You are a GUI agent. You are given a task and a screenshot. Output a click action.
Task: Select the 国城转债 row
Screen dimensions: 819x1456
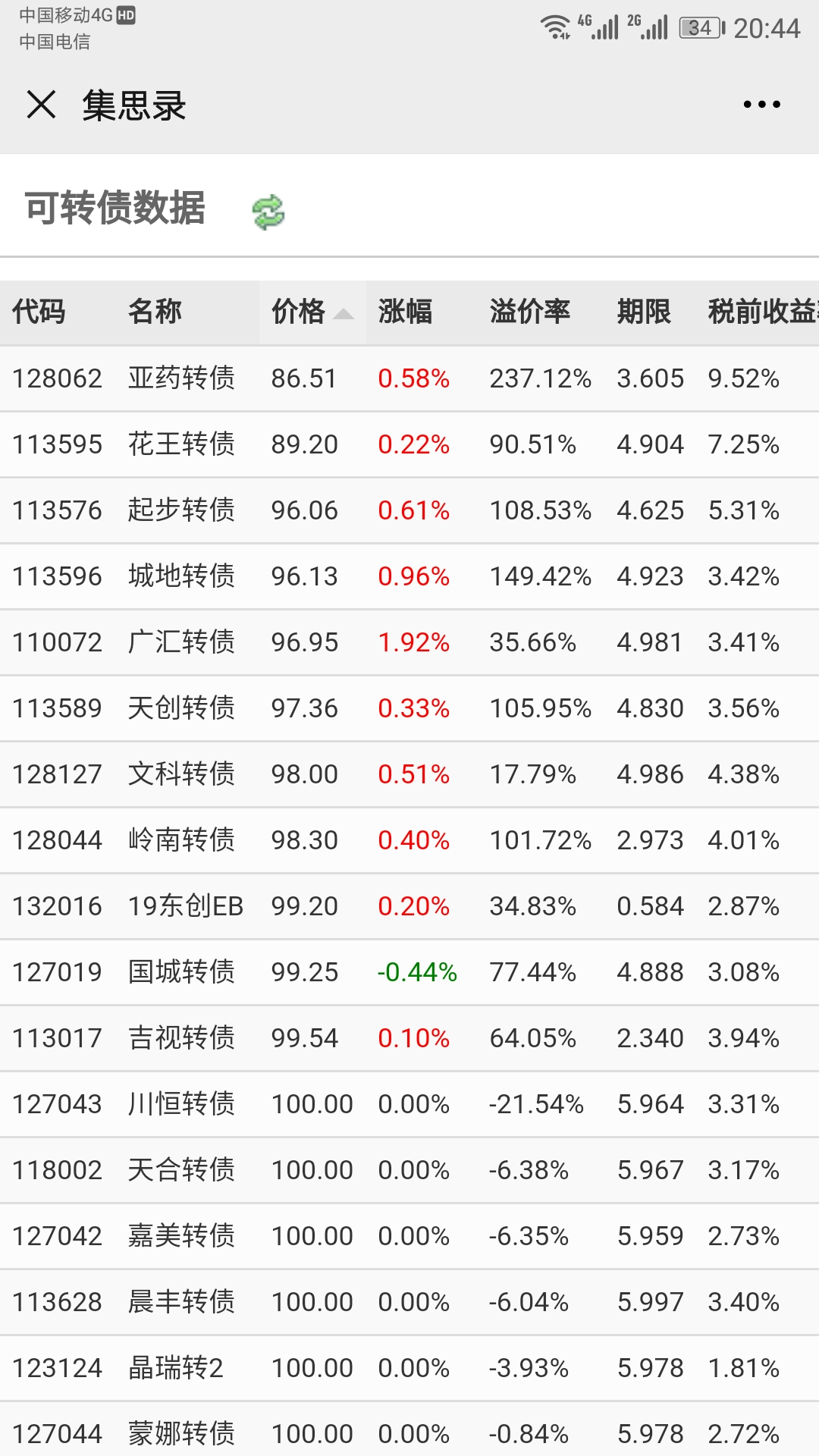click(x=181, y=971)
